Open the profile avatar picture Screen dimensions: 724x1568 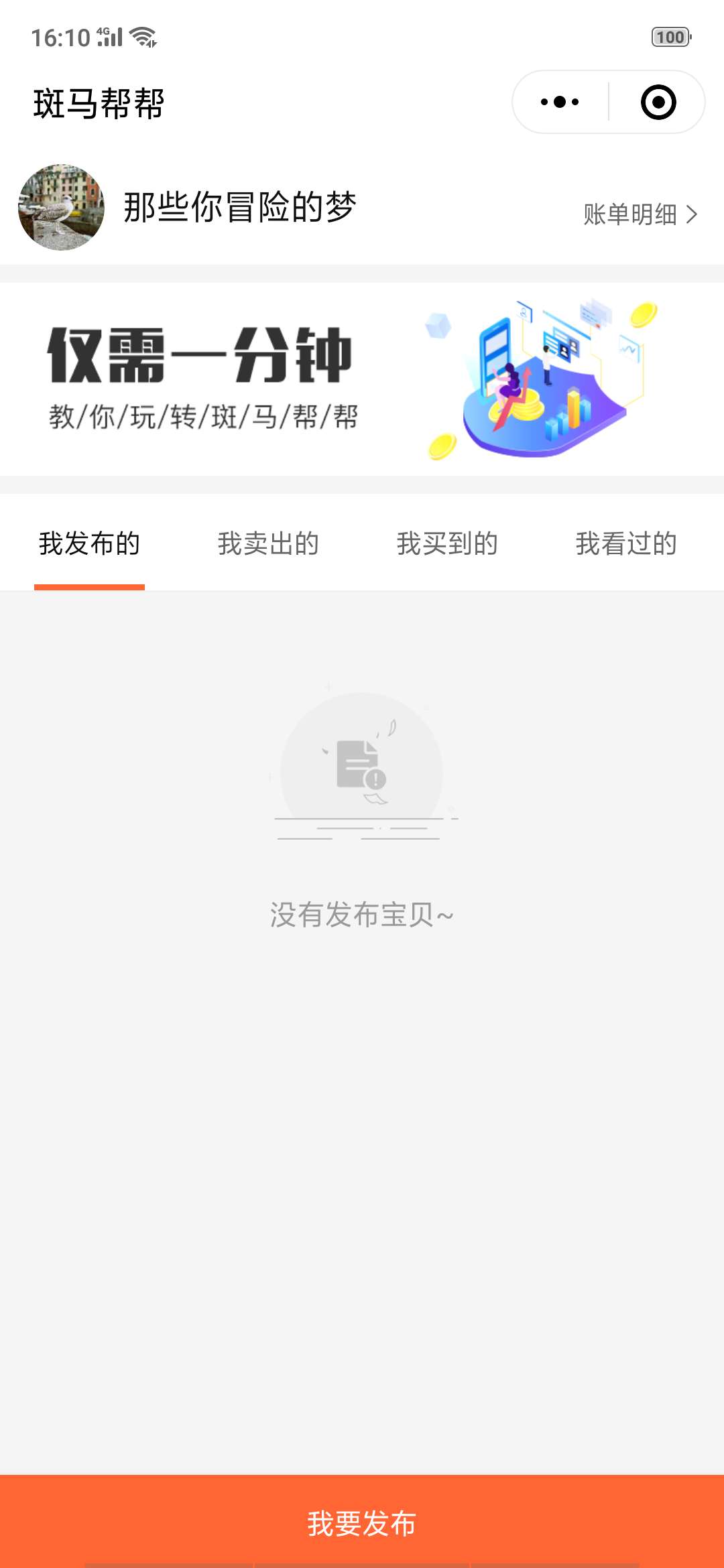click(x=61, y=207)
